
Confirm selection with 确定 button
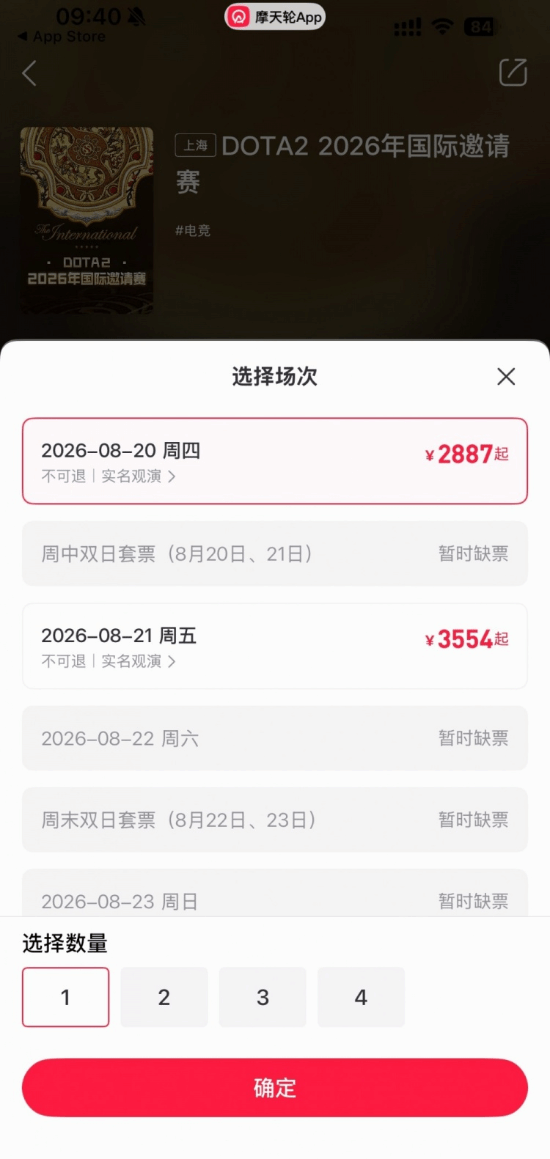(275, 1087)
